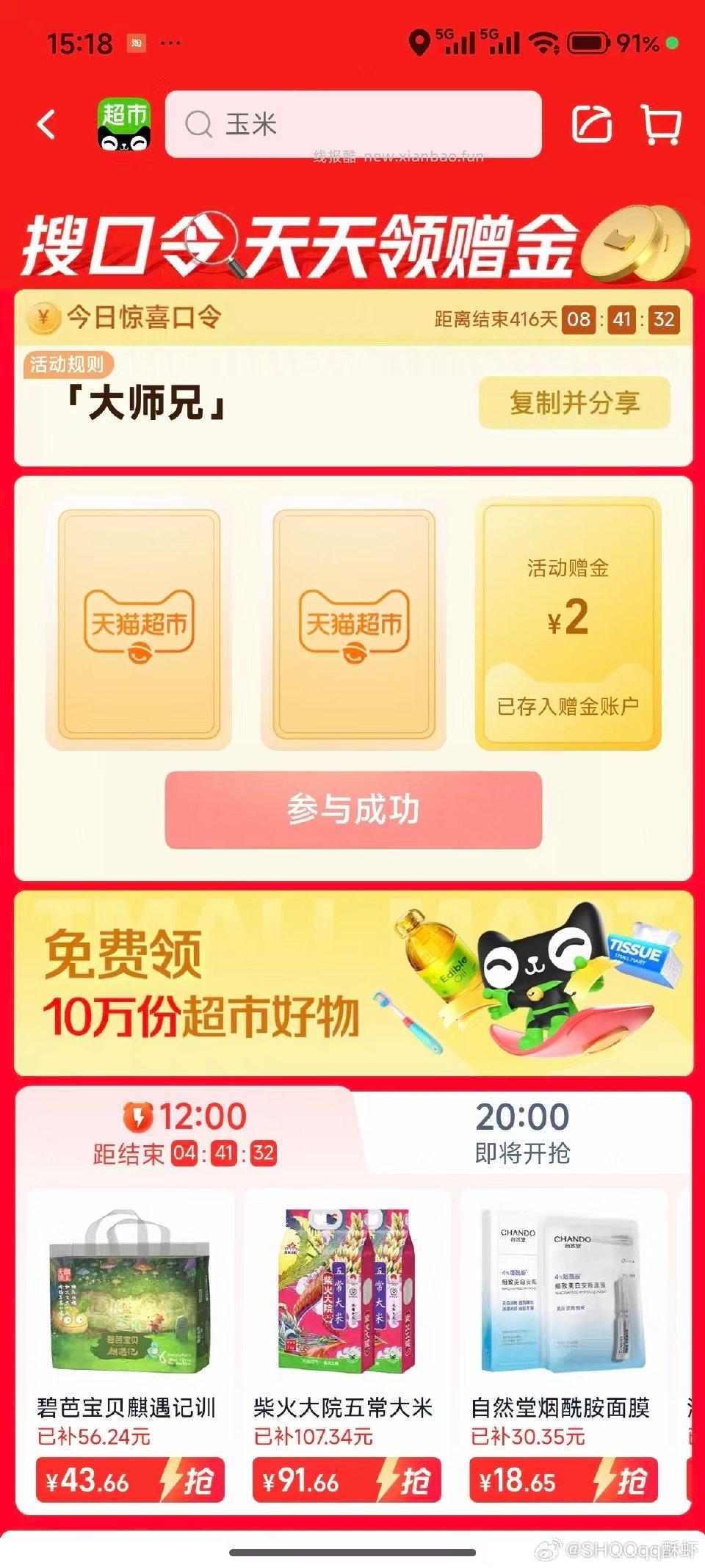Tap the 参与成功 button
The image size is (705, 1568).
(x=353, y=810)
